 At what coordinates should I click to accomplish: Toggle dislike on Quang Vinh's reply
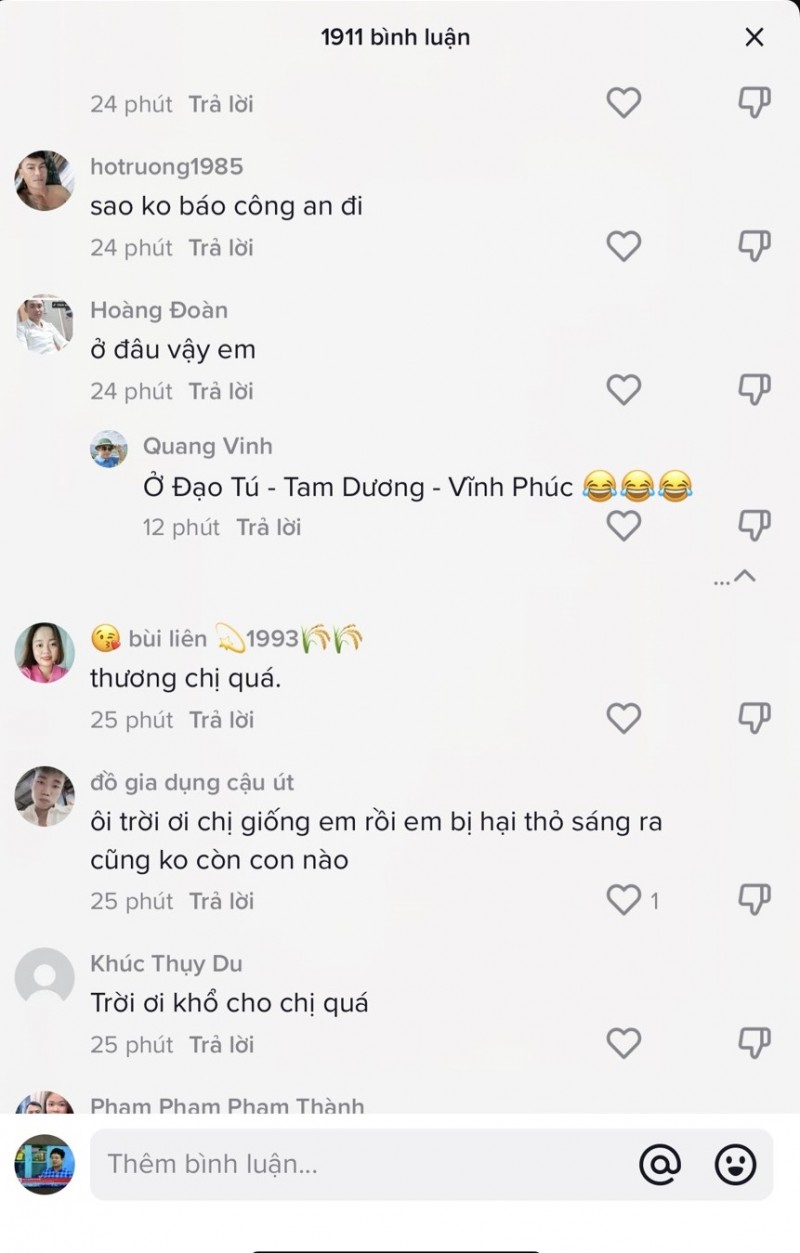point(753,525)
